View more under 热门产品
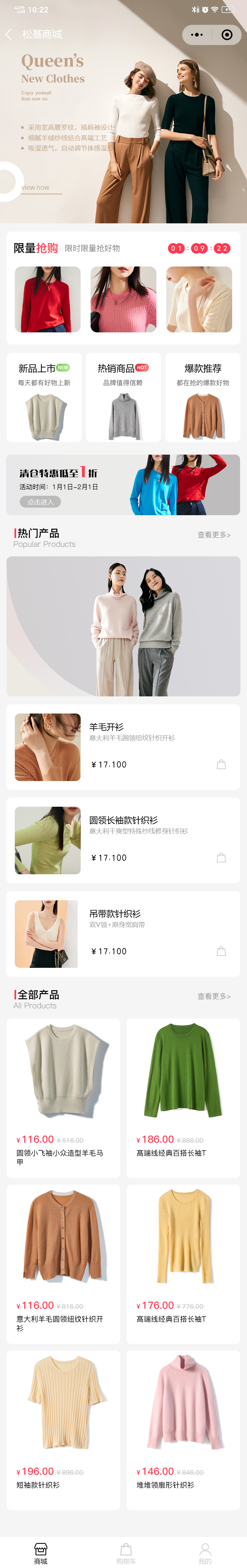 click(x=213, y=534)
